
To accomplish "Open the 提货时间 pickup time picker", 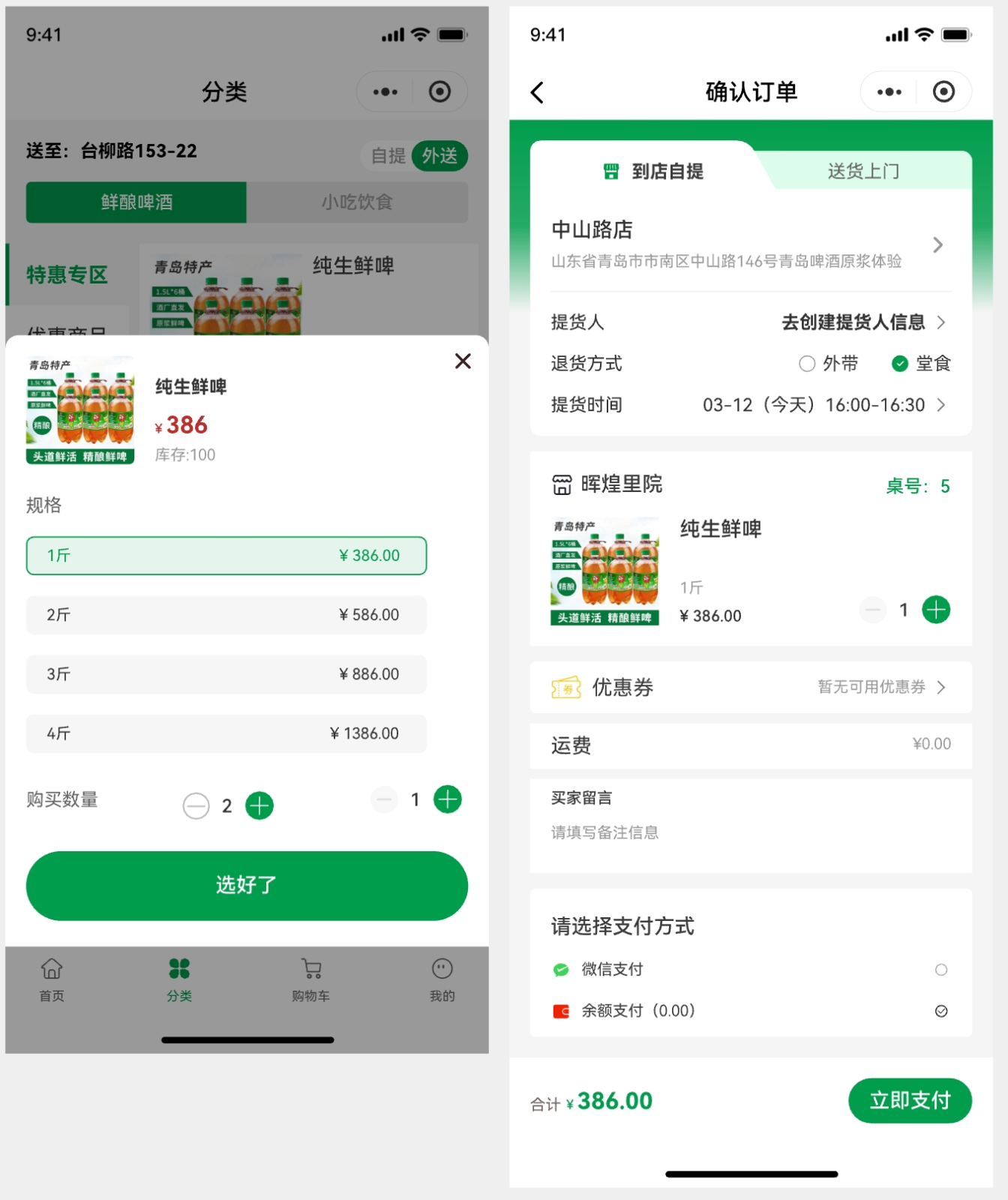I will pos(823,405).
